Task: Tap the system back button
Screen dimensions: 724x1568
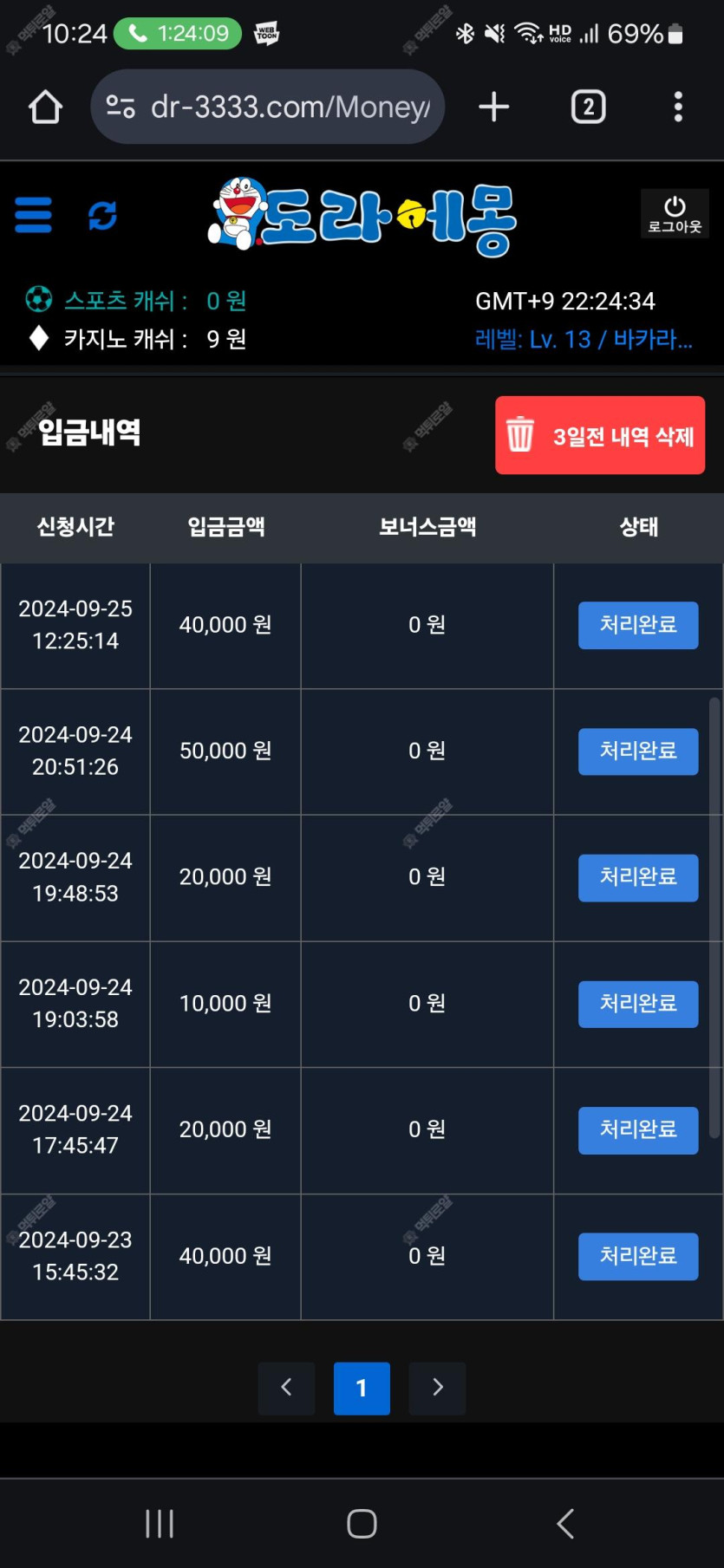Action: [x=565, y=1523]
